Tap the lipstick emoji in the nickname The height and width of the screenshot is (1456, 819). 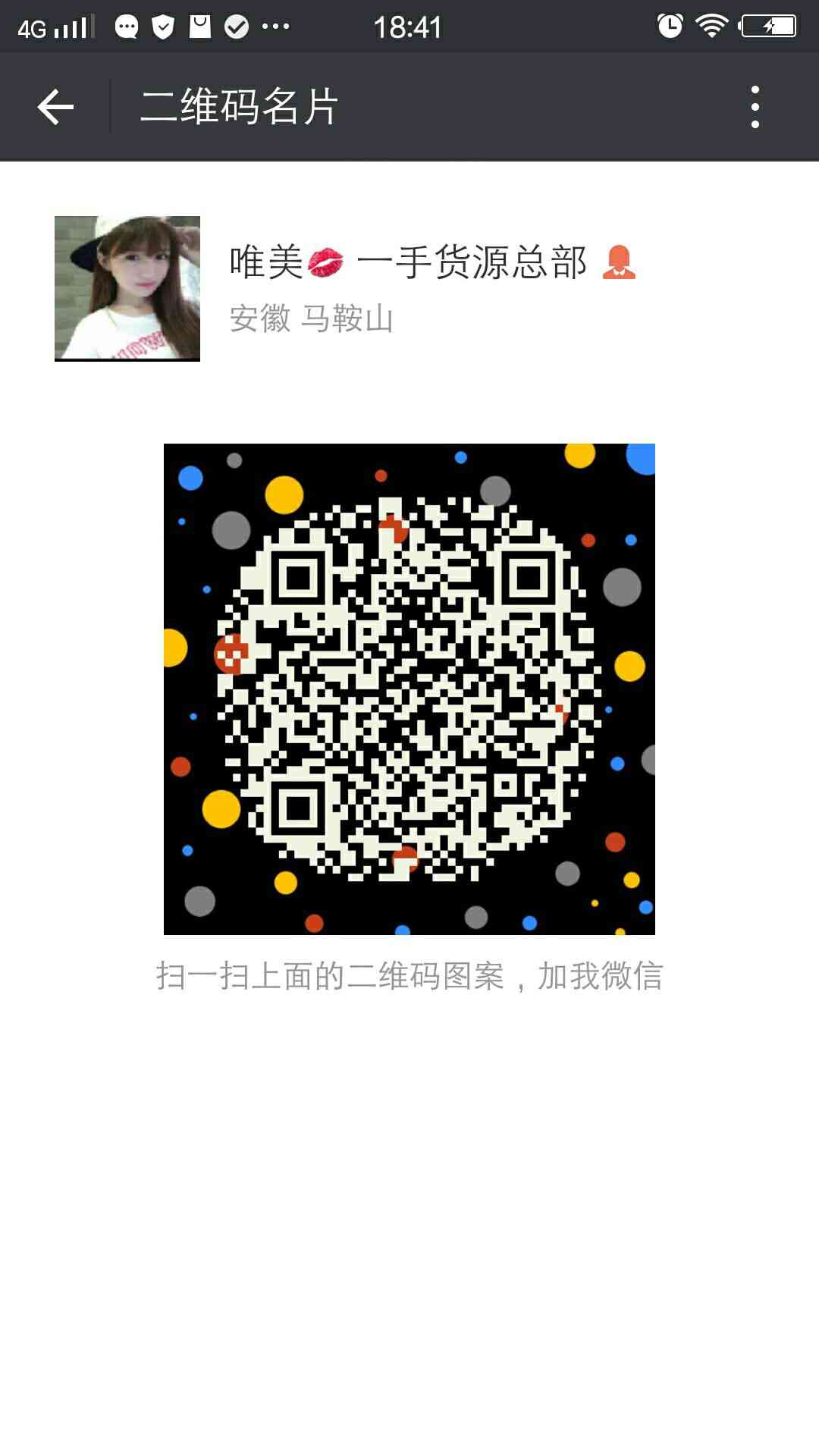pos(324,262)
